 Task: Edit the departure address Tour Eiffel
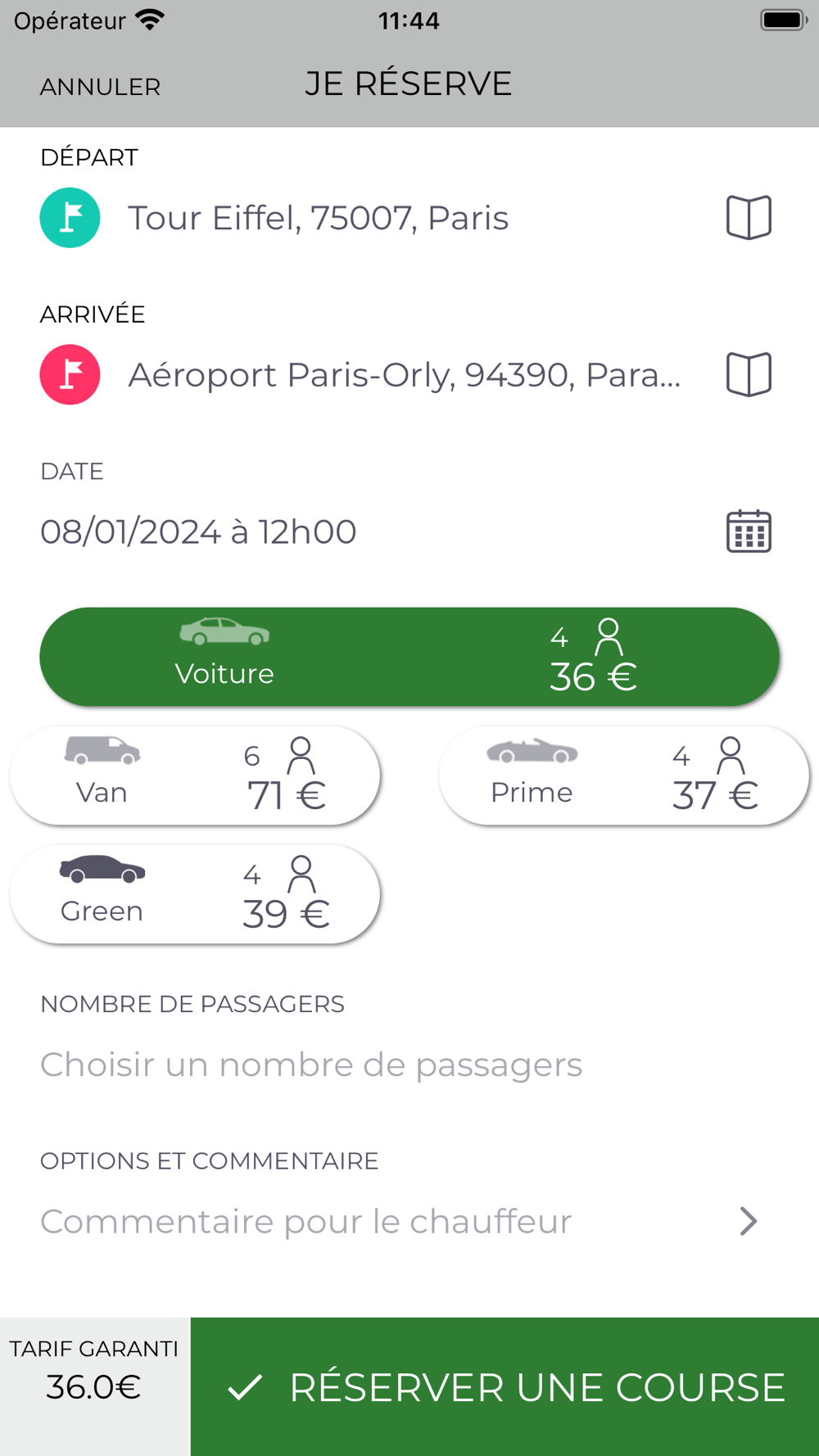[318, 218]
